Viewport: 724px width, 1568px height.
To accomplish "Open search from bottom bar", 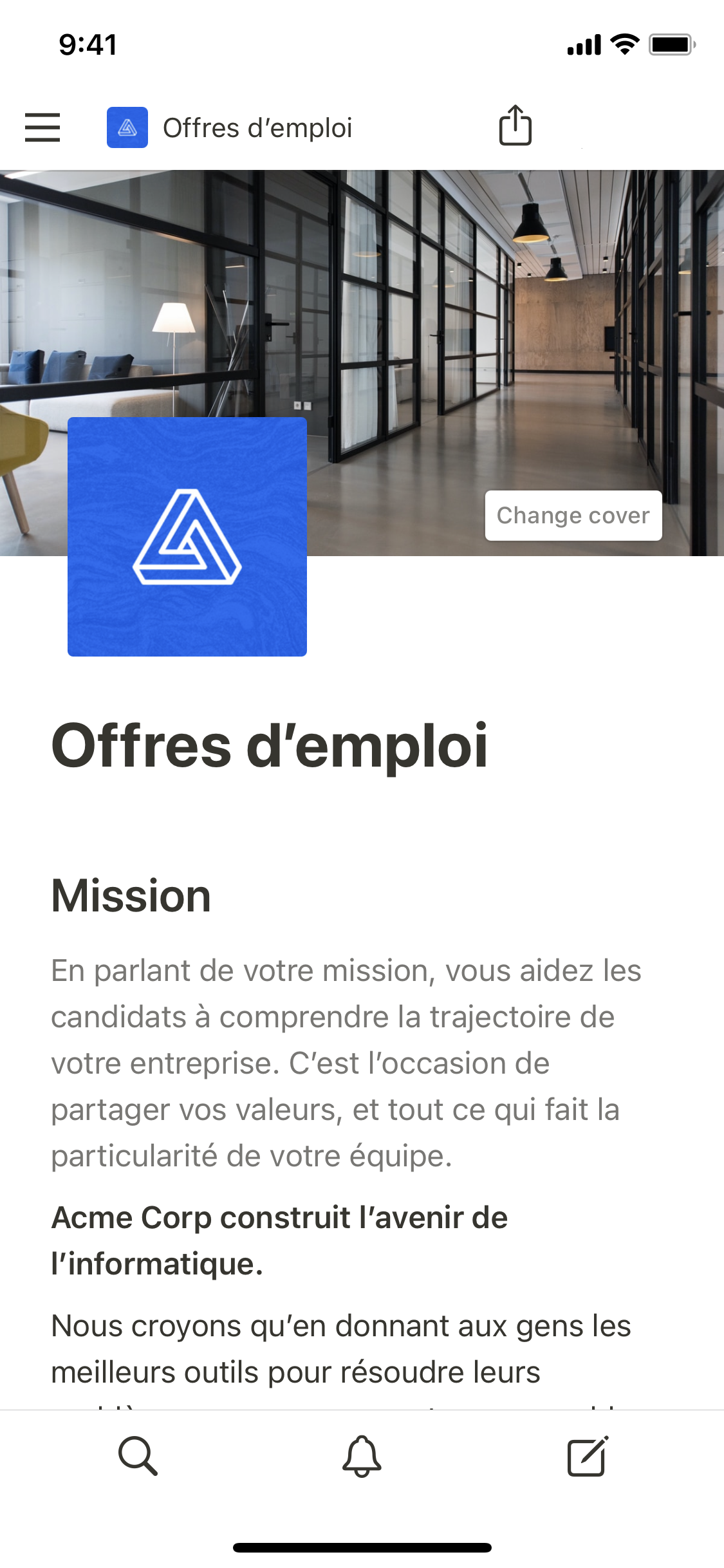I will point(138,1455).
